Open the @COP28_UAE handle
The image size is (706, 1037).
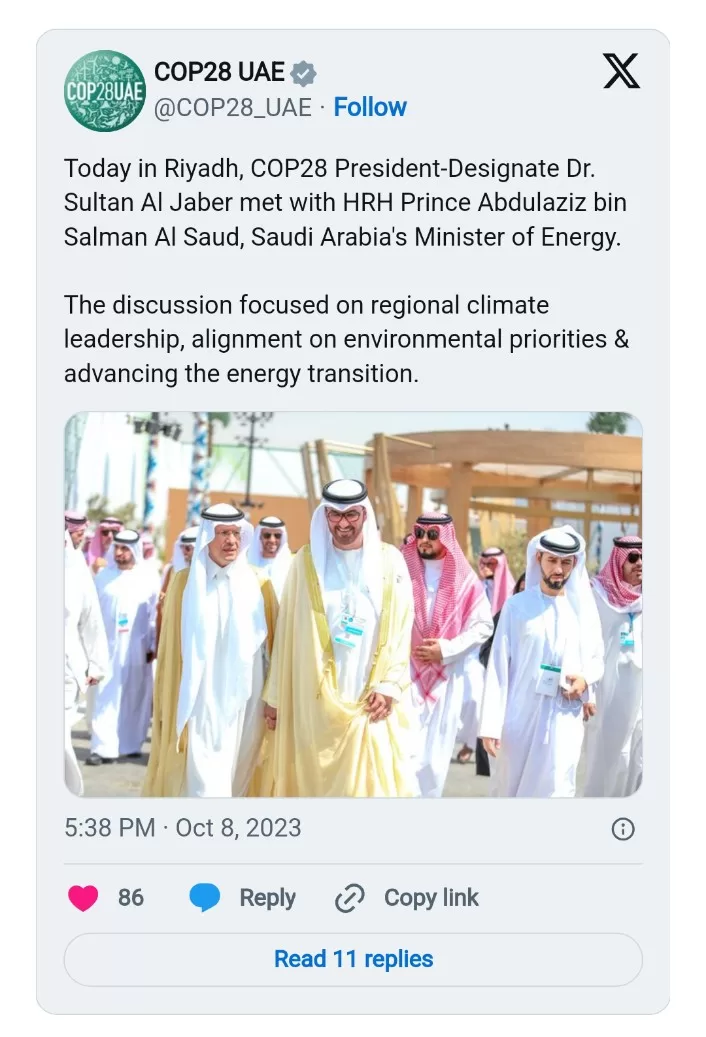point(232,107)
